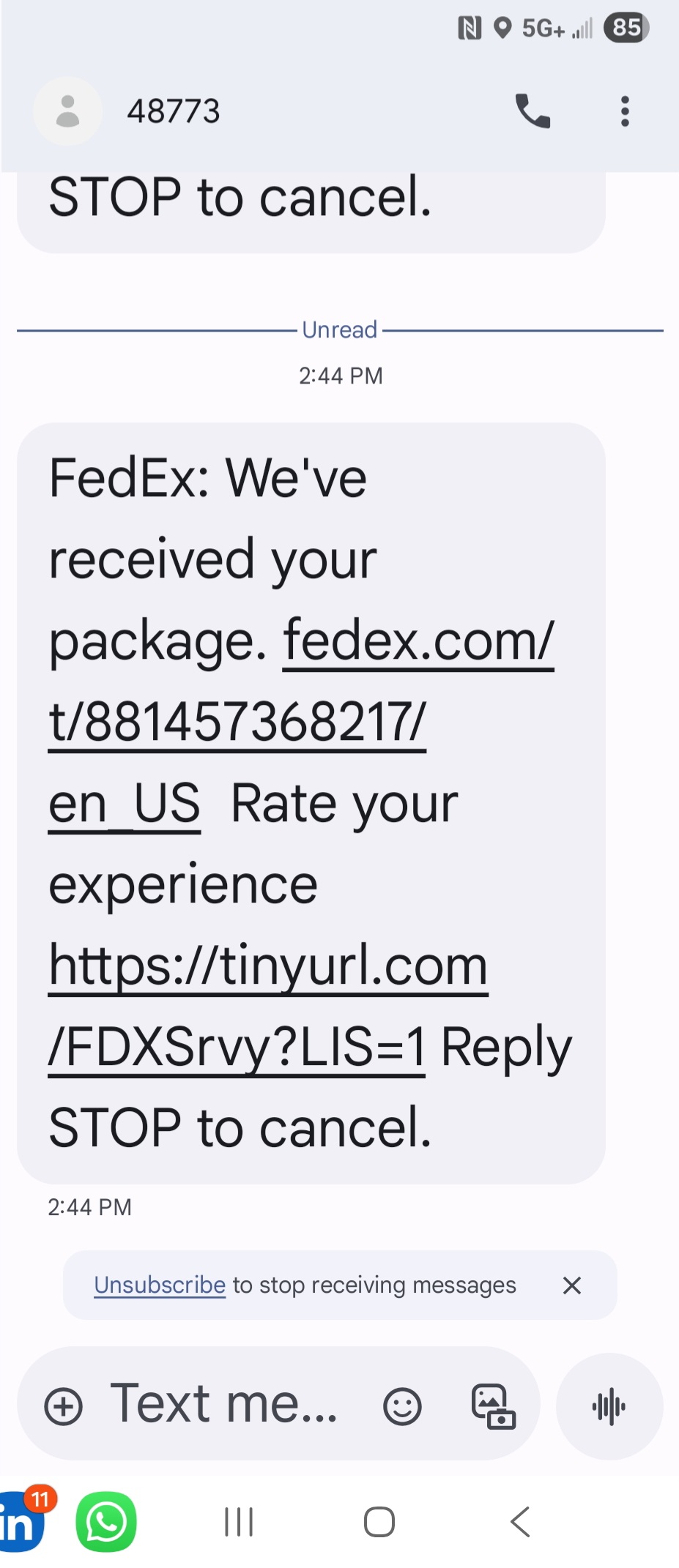This screenshot has height=1568, width=679.
Task: Dismiss the unsubscribe banner
Action: click(x=572, y=1285)
